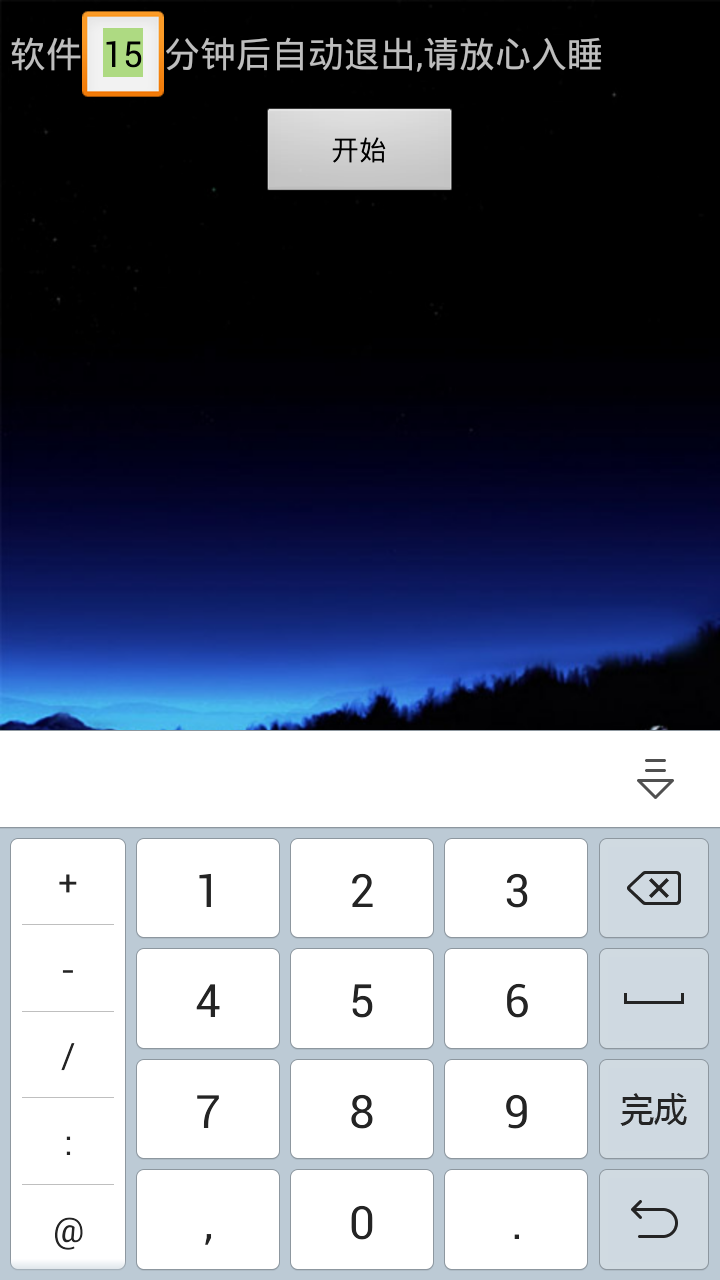Tap the return arrow key
The height and width of the screenshot is (1280, 720).
coord(653,1219)
